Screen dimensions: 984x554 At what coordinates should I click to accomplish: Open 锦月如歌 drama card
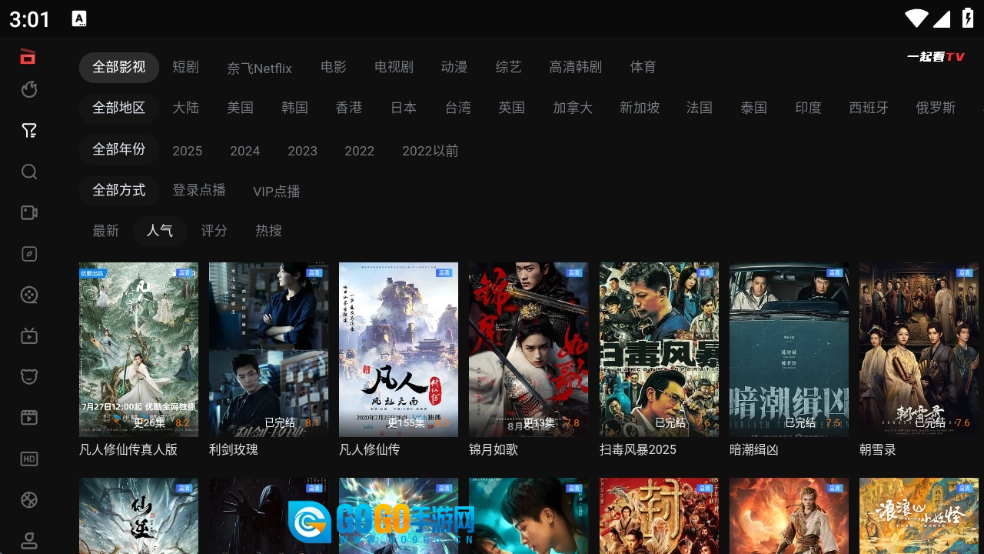[x=528, y=349]
